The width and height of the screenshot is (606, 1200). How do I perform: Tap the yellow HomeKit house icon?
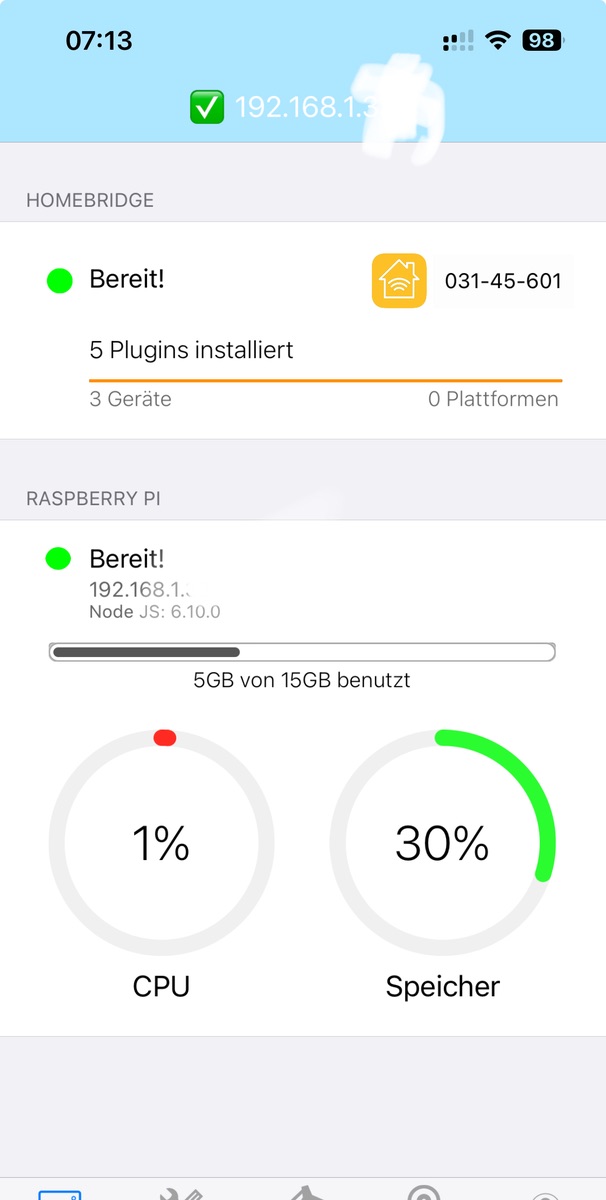click(399, 281)
